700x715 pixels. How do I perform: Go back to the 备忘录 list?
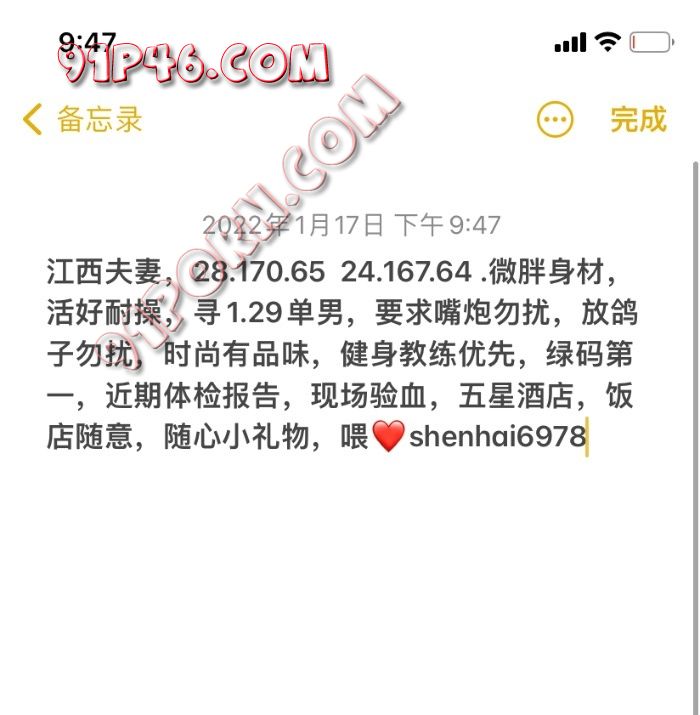coord(83,120)
